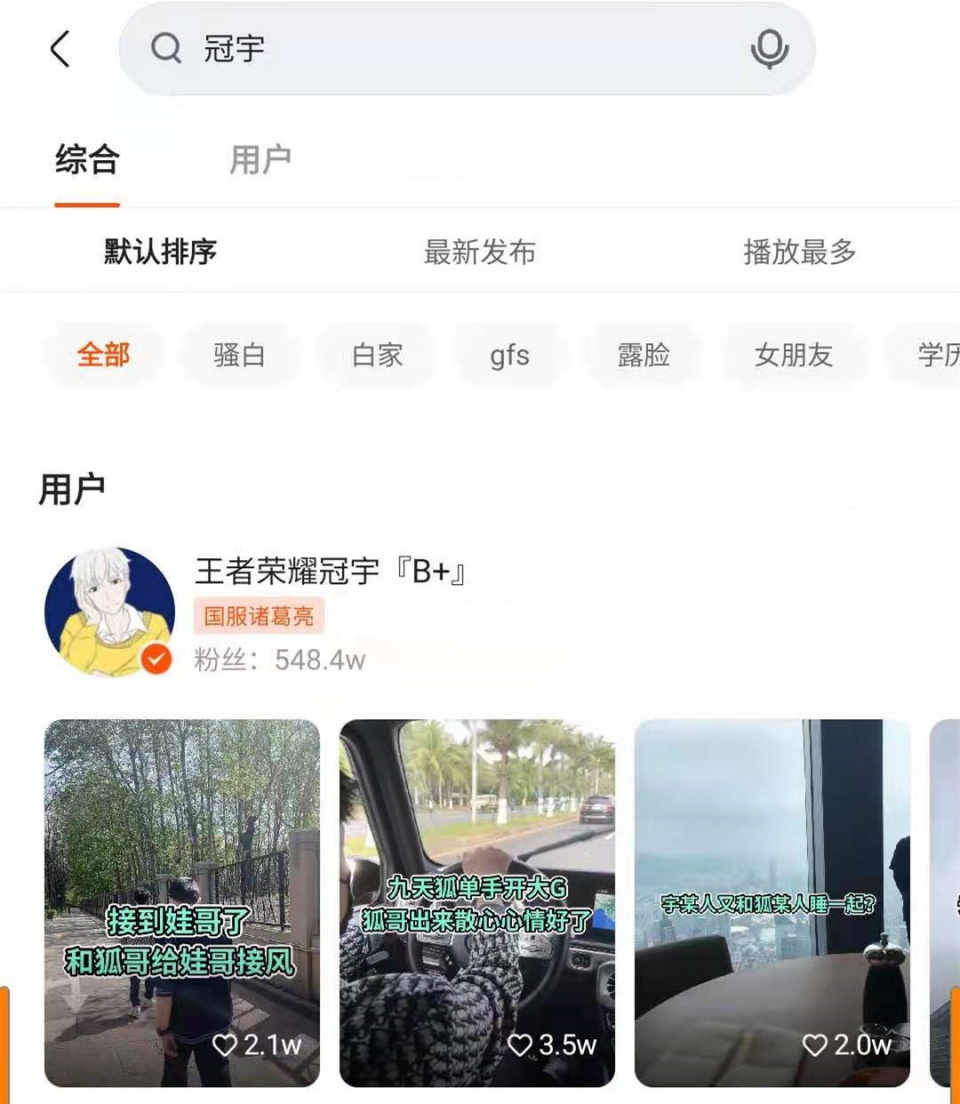Switch to the 用户 tab
This screenshot has height=1104, width=960.
coord(260,159)
